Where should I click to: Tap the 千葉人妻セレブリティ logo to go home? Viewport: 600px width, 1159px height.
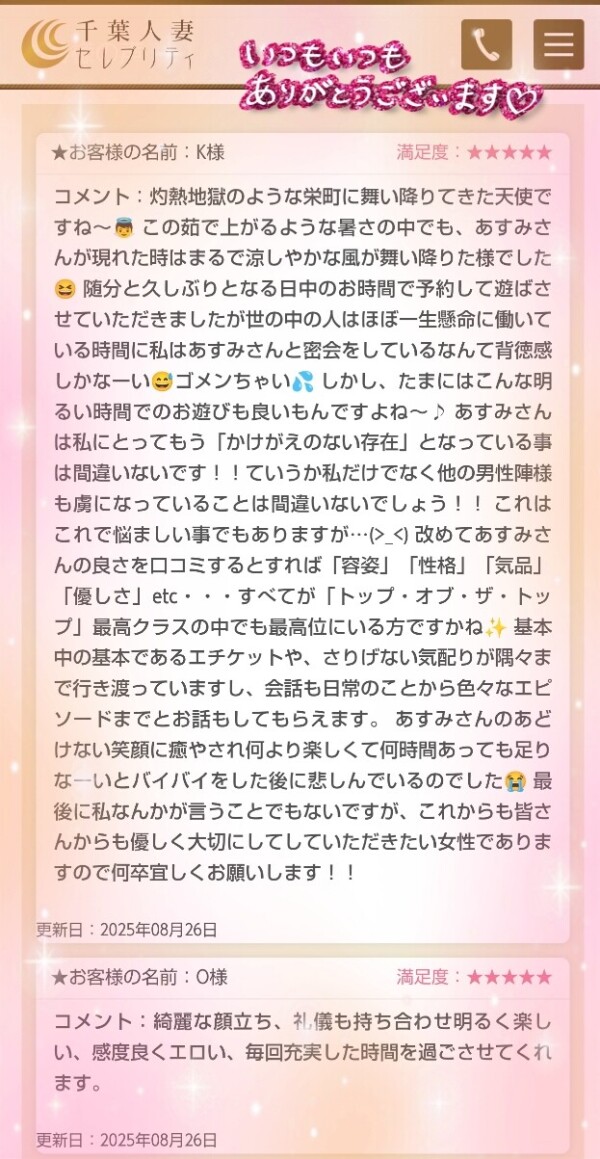110,45
